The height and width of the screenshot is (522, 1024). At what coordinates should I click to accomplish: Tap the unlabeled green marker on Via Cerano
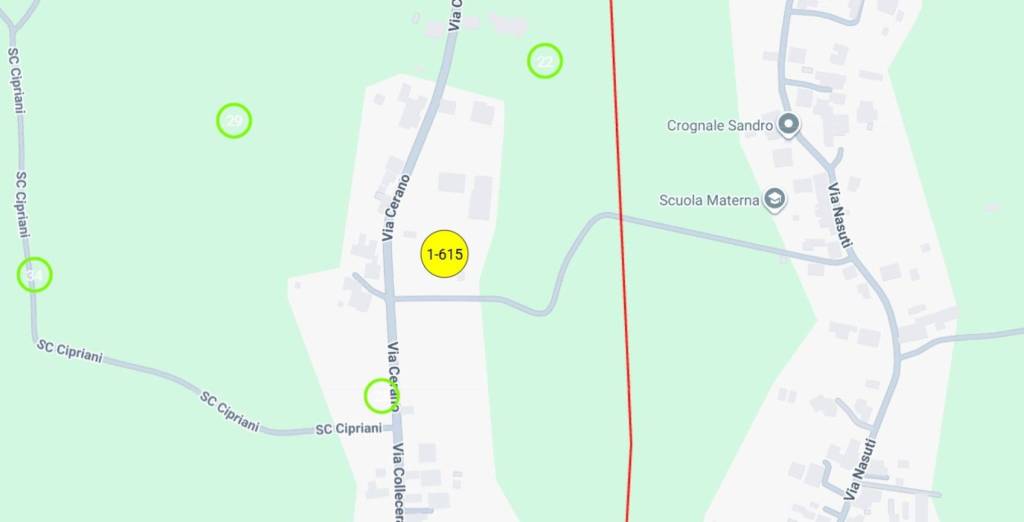(x=381, y=395)
